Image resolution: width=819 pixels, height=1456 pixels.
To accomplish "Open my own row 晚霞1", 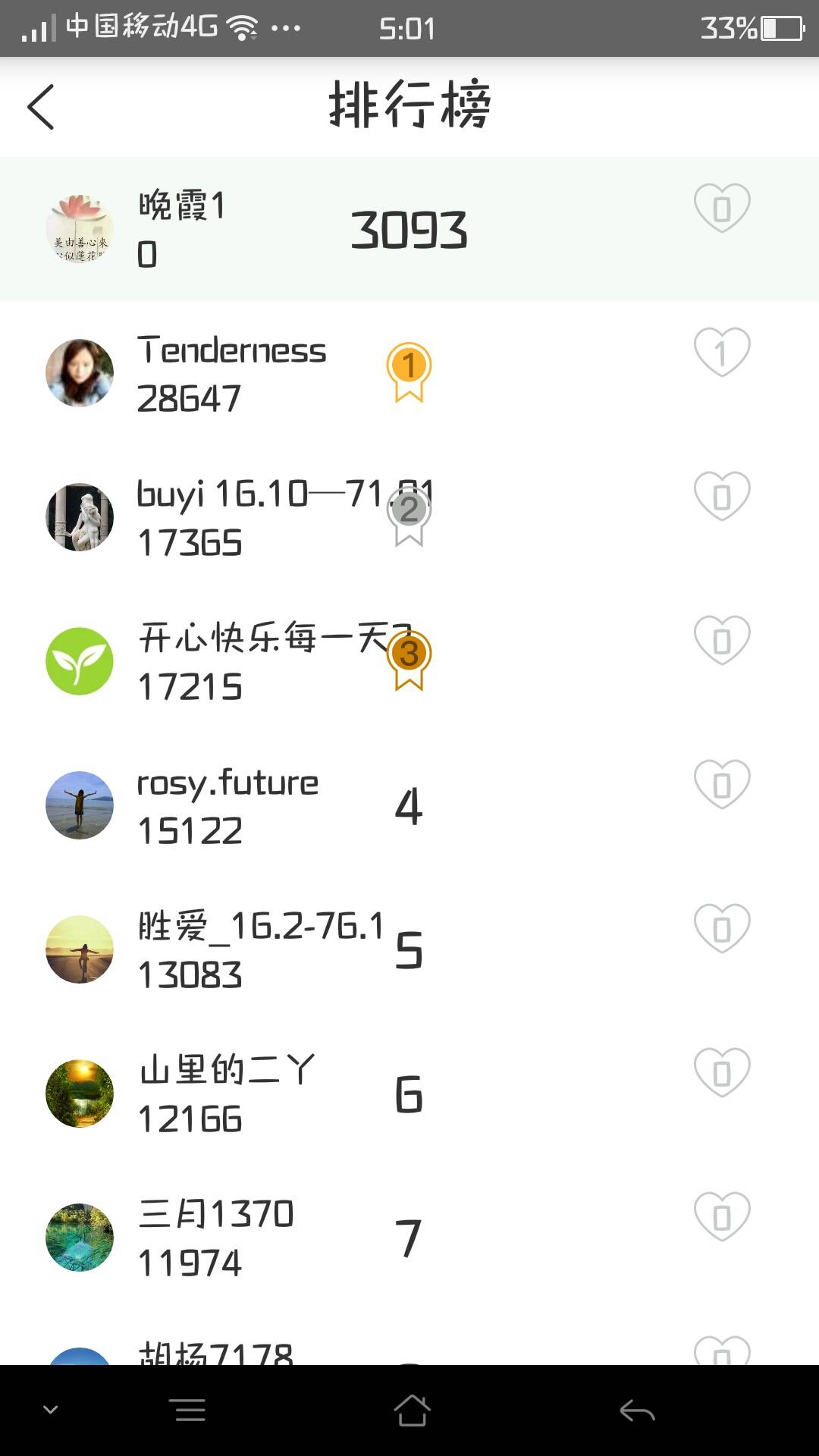I will tap(303, 229).
